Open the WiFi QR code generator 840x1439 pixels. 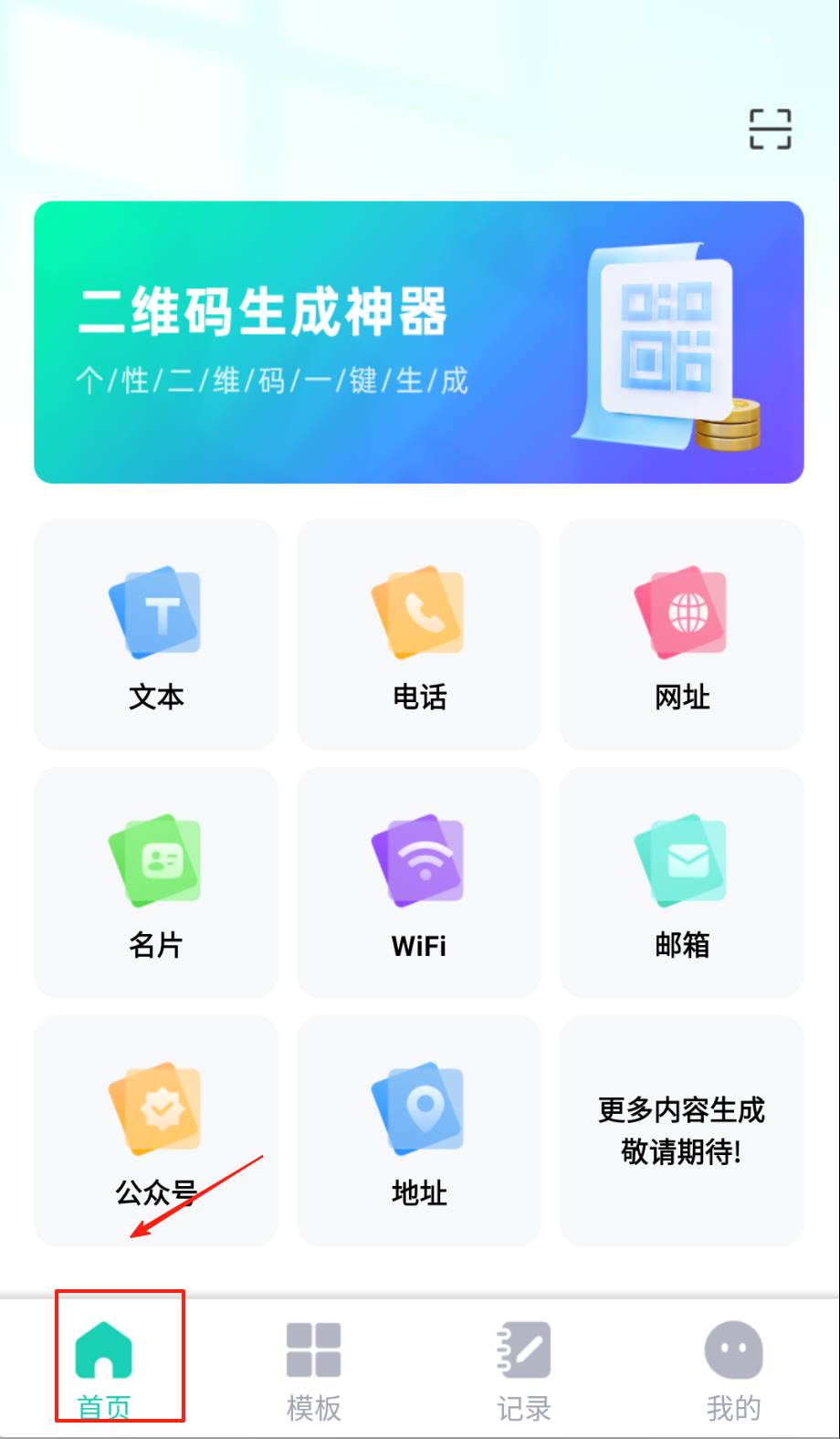click(419, 883)
